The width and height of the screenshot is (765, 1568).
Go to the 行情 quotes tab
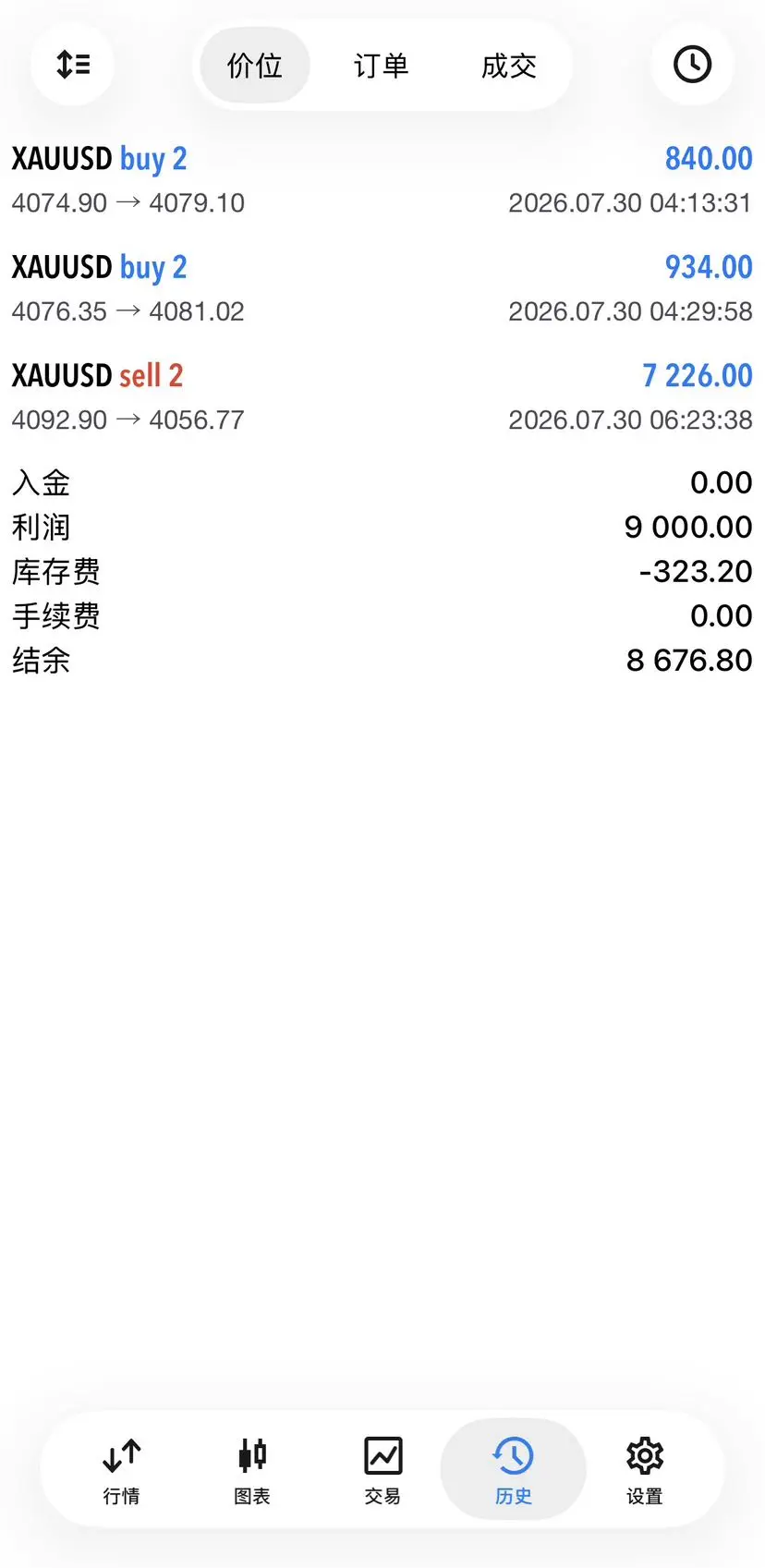(121, 1469)
